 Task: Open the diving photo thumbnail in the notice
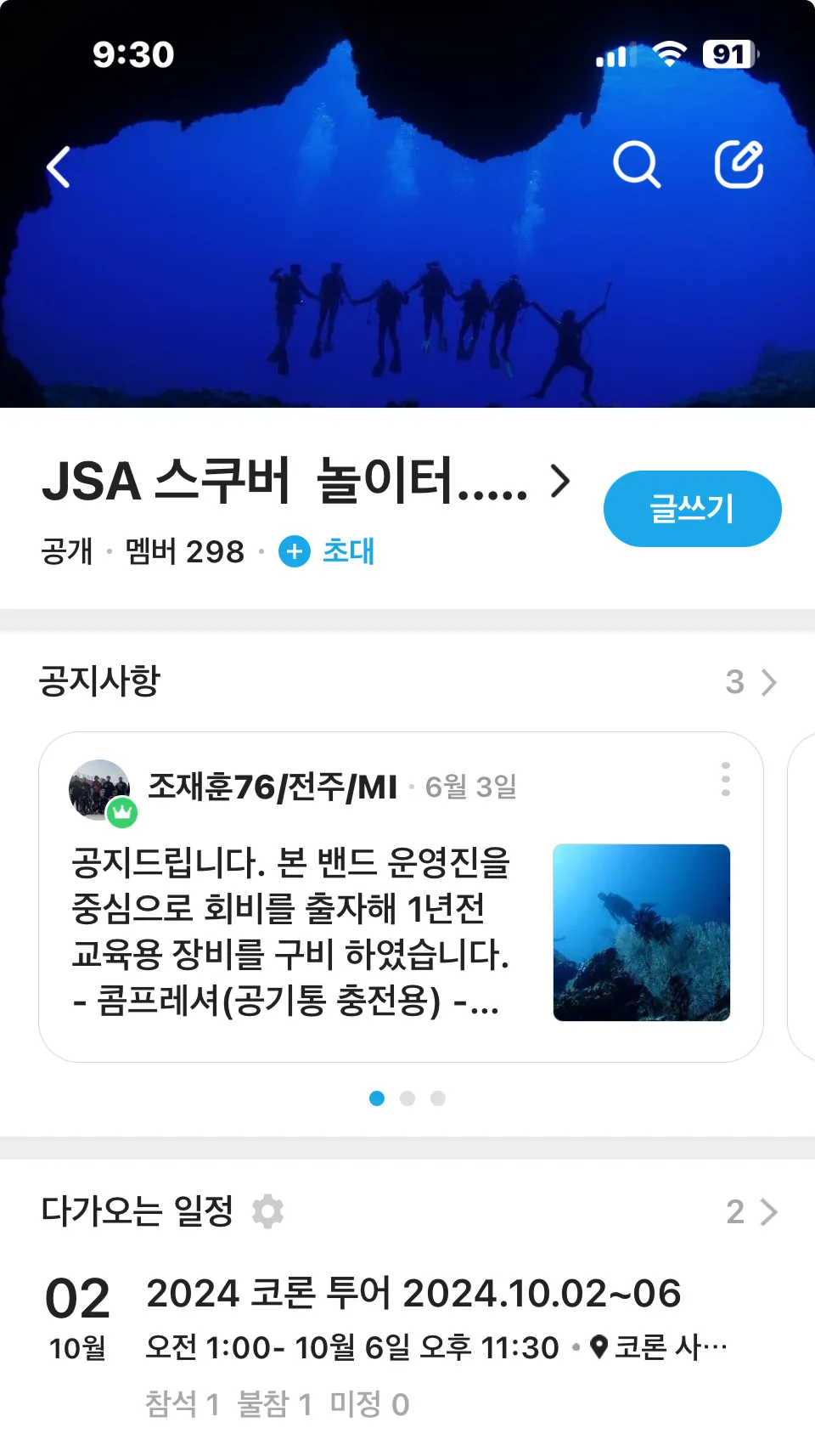click(641, 932)
